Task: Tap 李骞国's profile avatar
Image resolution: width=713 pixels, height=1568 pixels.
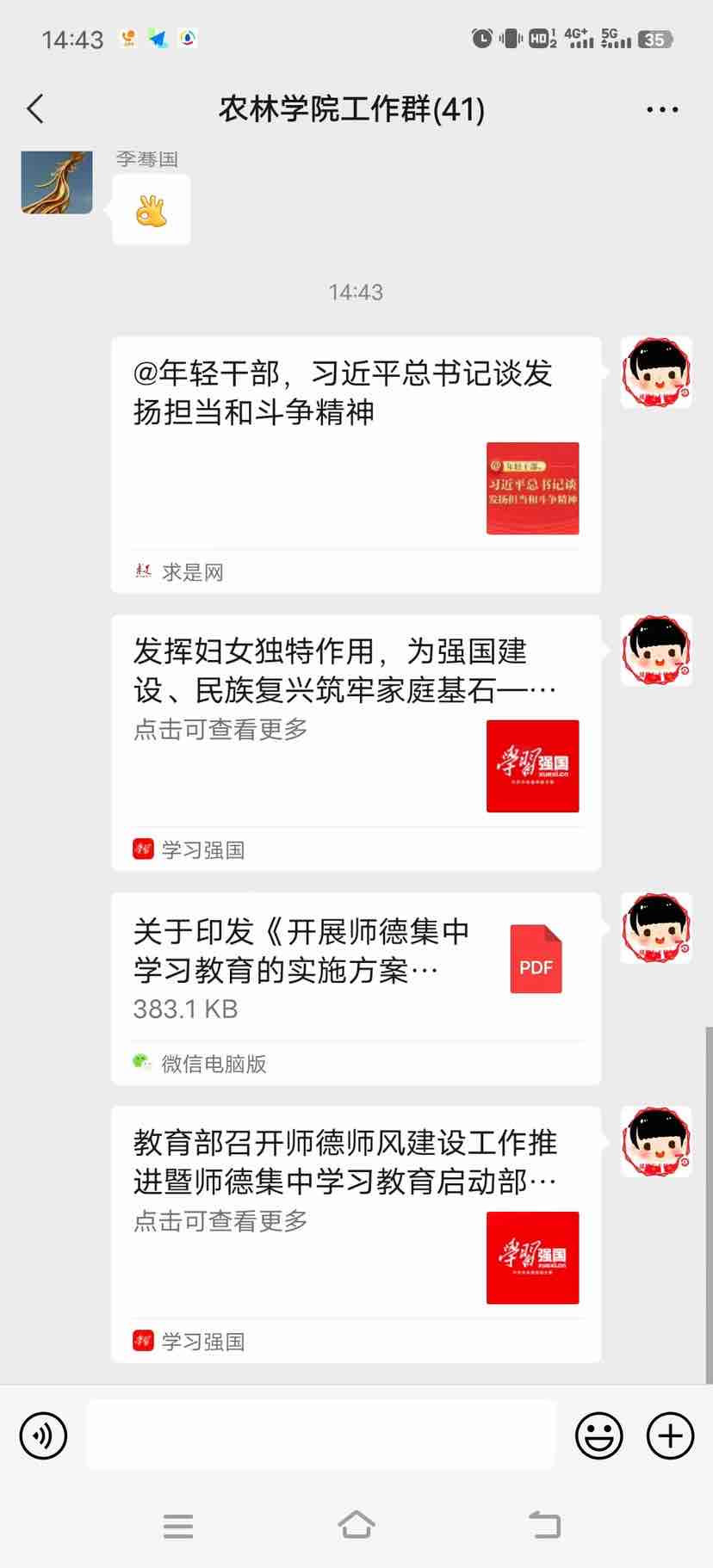Action: click(57, 182)
